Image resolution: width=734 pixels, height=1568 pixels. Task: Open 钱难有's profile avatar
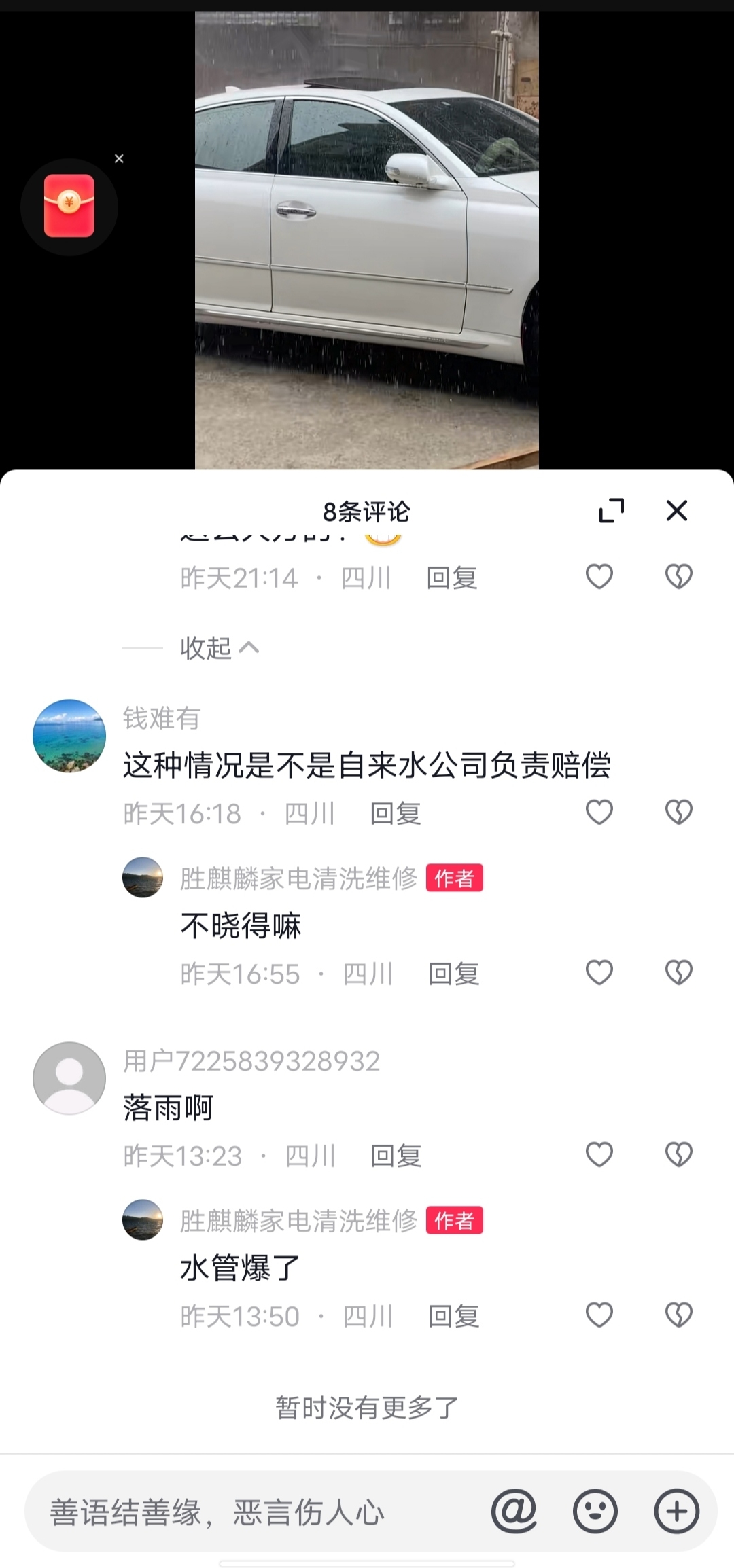69,736
